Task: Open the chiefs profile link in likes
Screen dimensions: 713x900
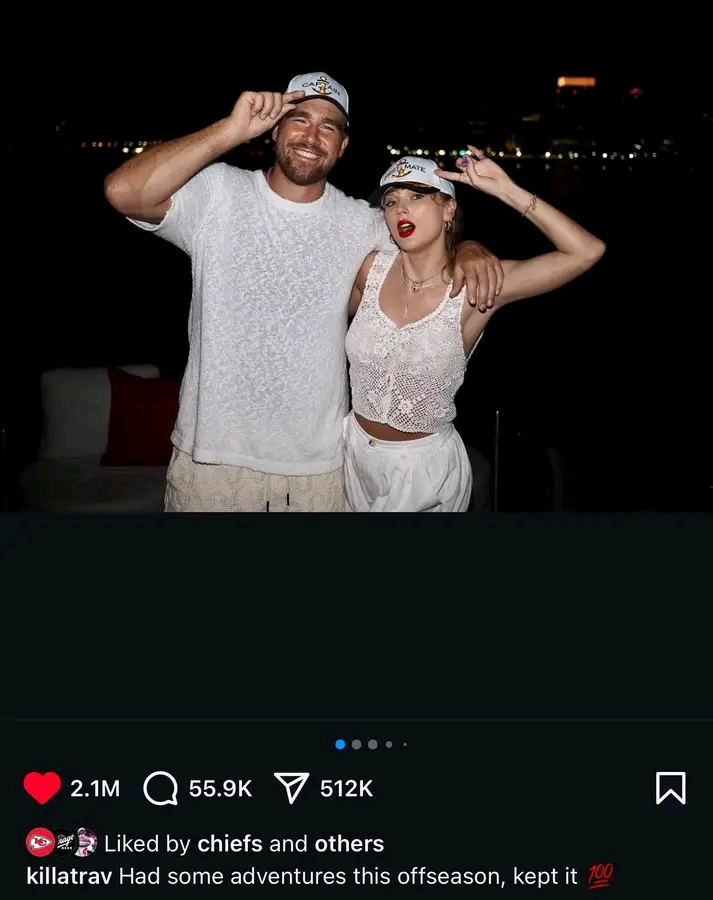Action: coord(230,843)
